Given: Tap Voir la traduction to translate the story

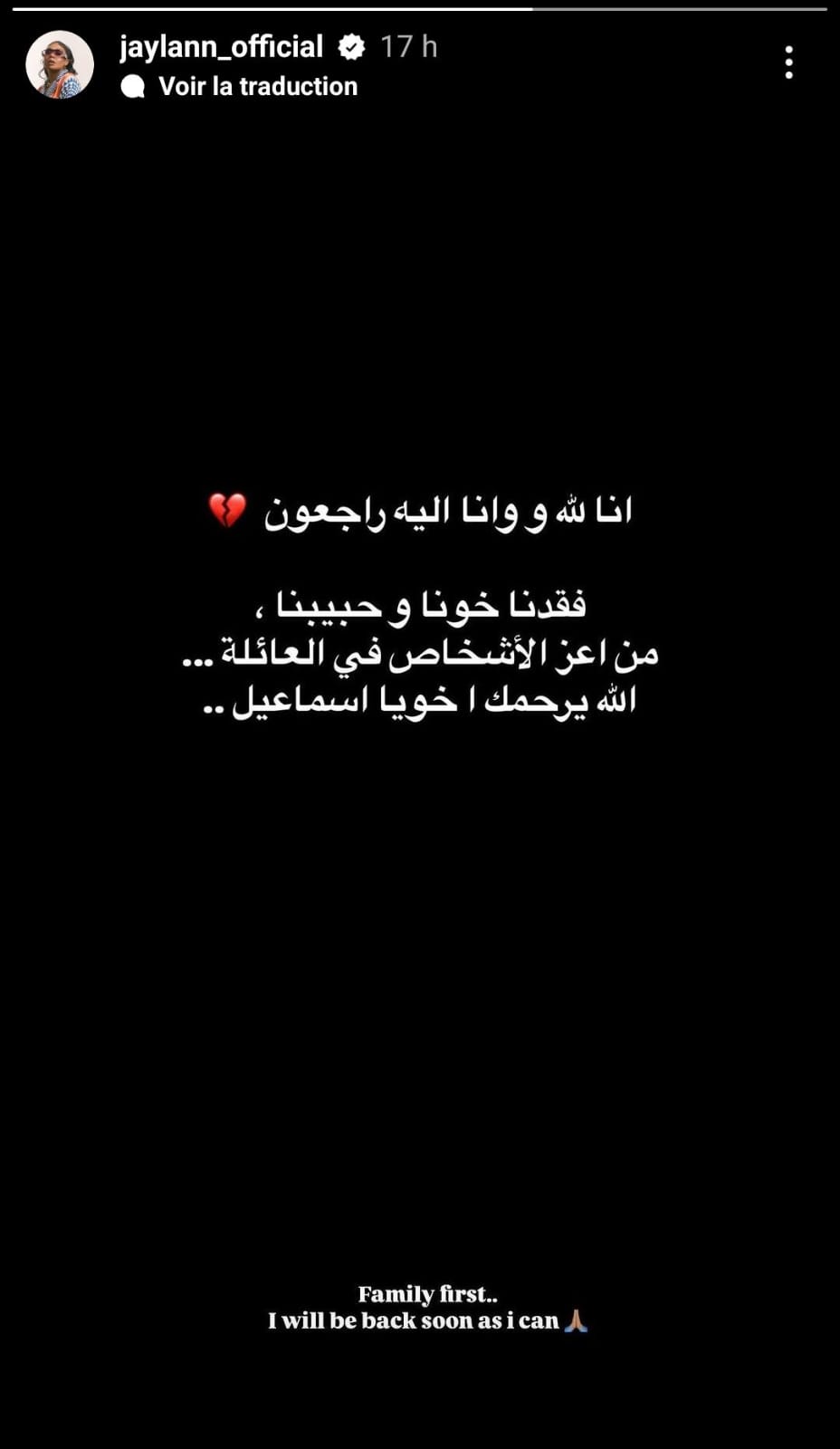Looking at the screenshot, I should pyautogui.click(x=257, y=87).
